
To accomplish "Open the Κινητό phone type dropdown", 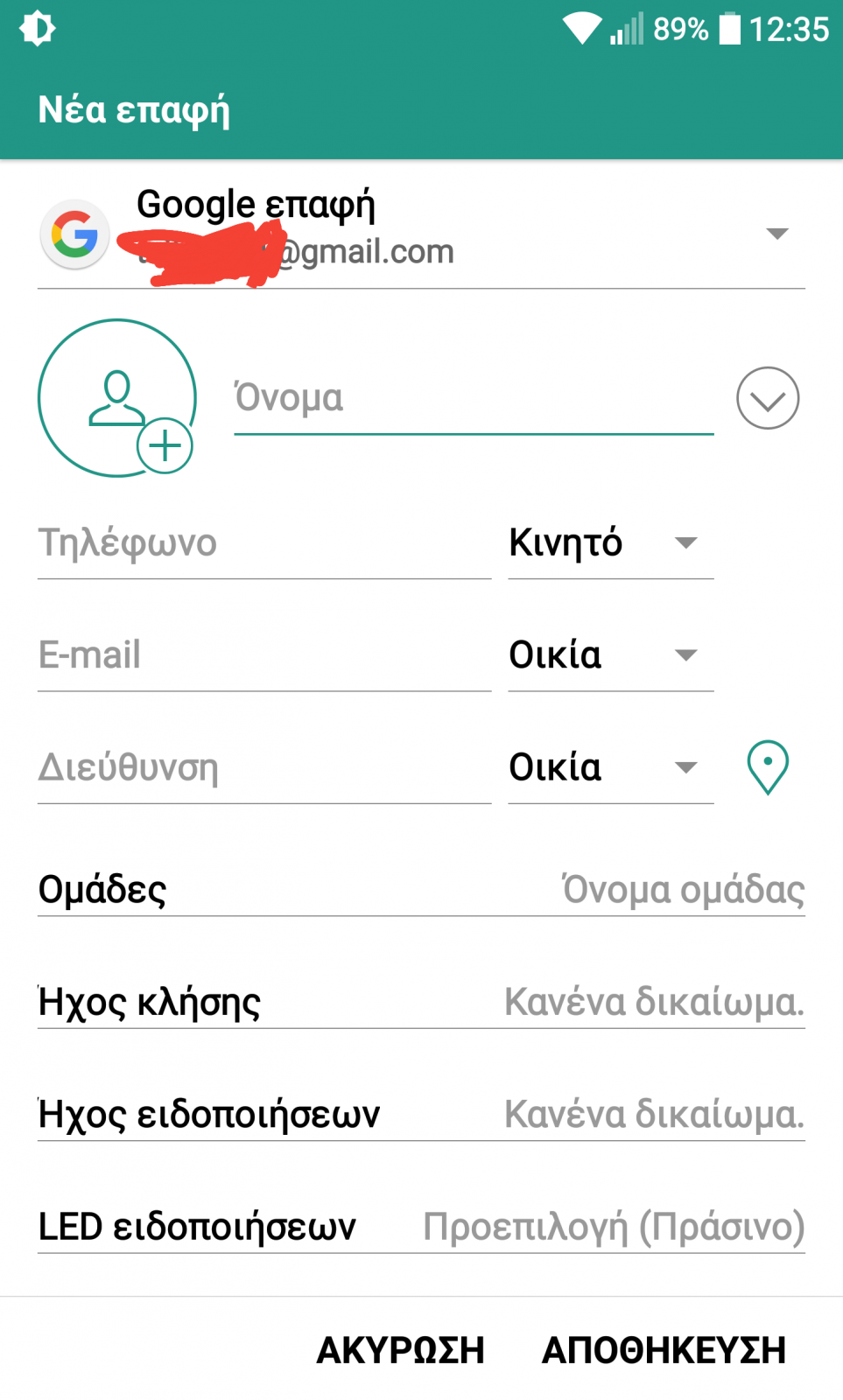I will click(x=611, y=543).
